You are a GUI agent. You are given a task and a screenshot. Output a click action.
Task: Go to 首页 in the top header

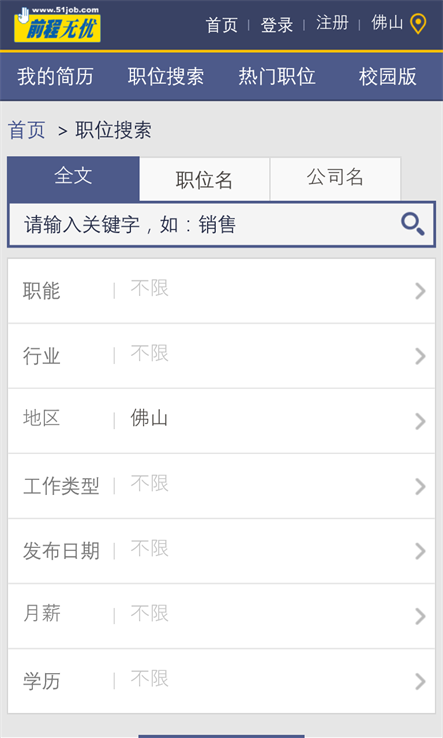pyautogui.click(x=222, y=24)
